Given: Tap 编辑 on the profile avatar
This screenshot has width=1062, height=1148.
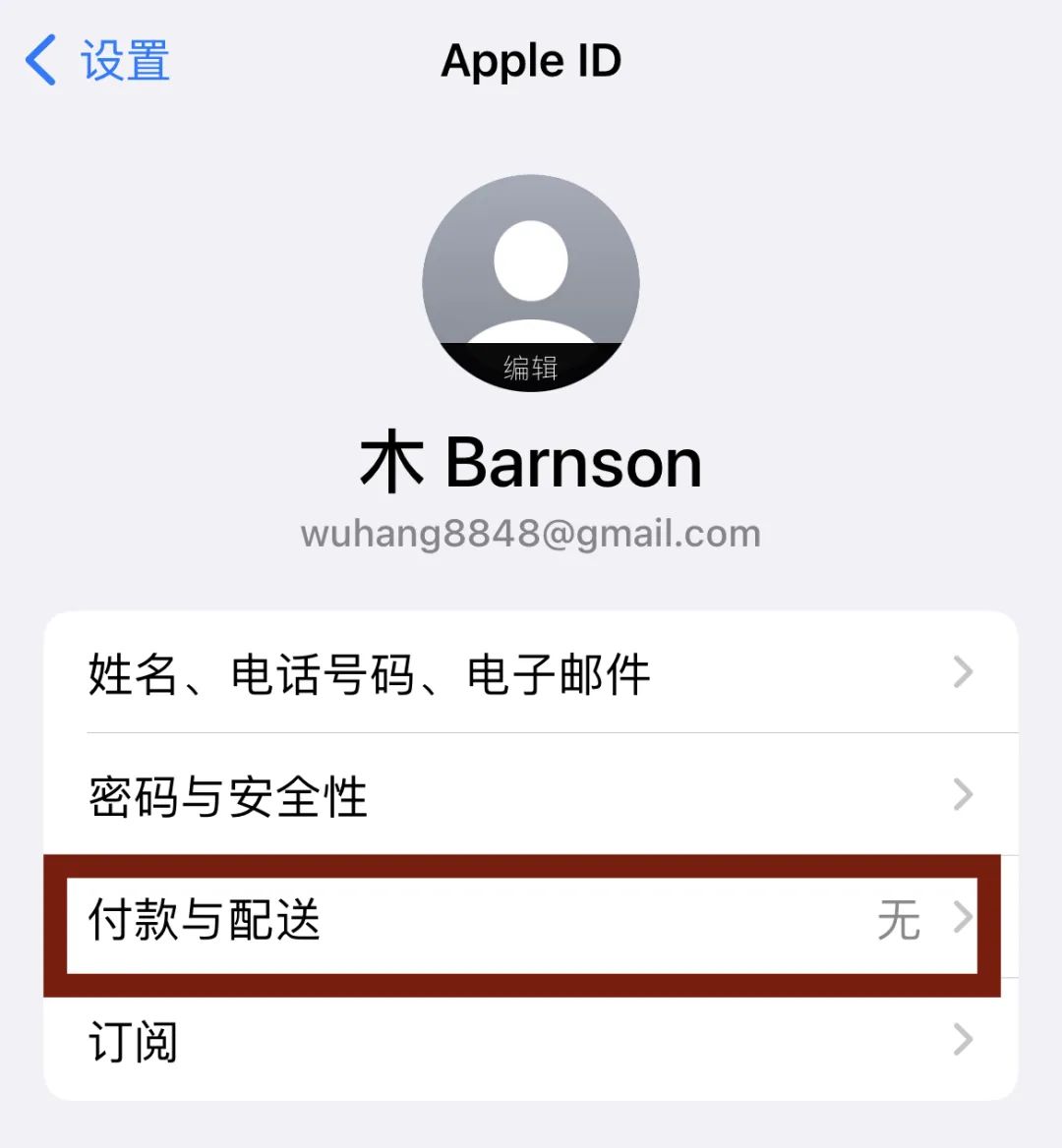Looking at the screenshot, I should tap(531, 367).
